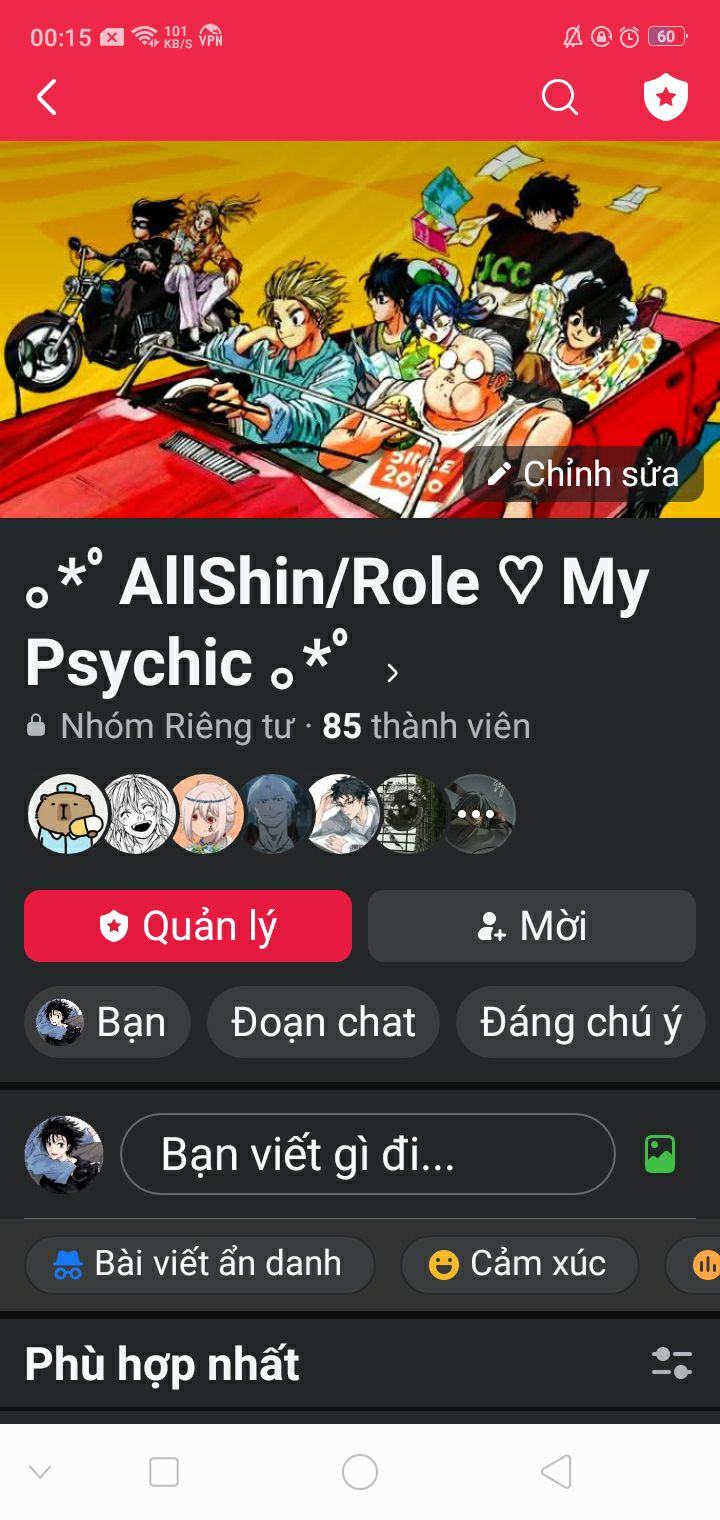Tap Mời to invite members

531,926
